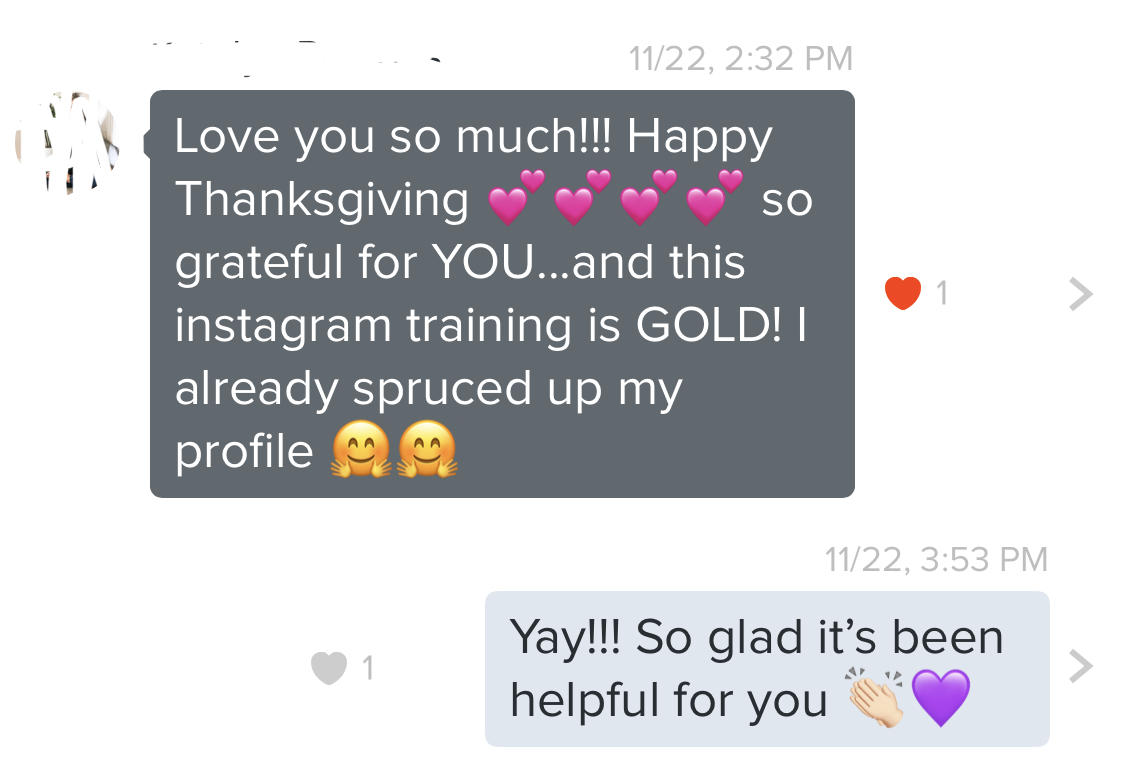Open details chevron for the Thanksgiving message
Viewport: 1125px width, 765px height.
click(1080, 293)
